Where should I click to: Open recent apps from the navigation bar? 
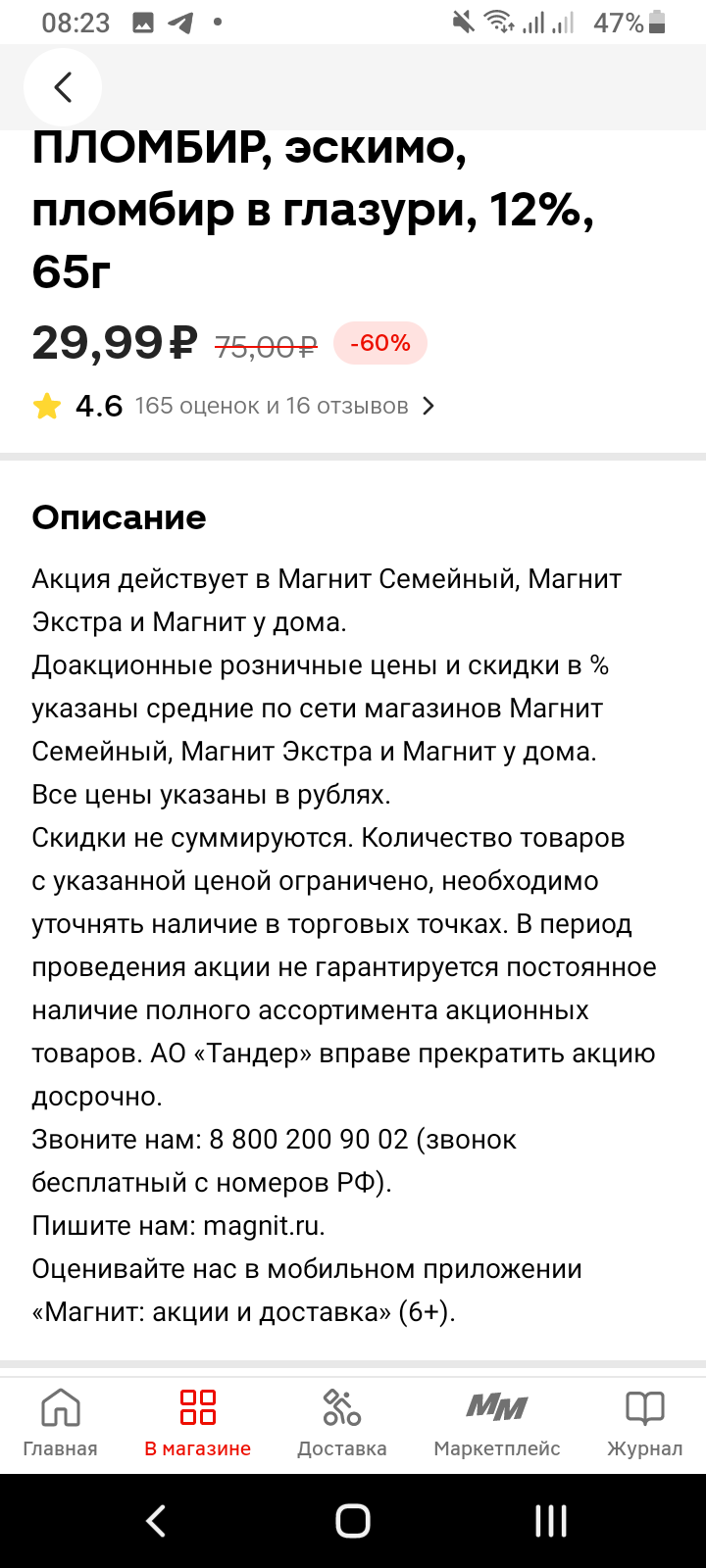click(551, 1521)
